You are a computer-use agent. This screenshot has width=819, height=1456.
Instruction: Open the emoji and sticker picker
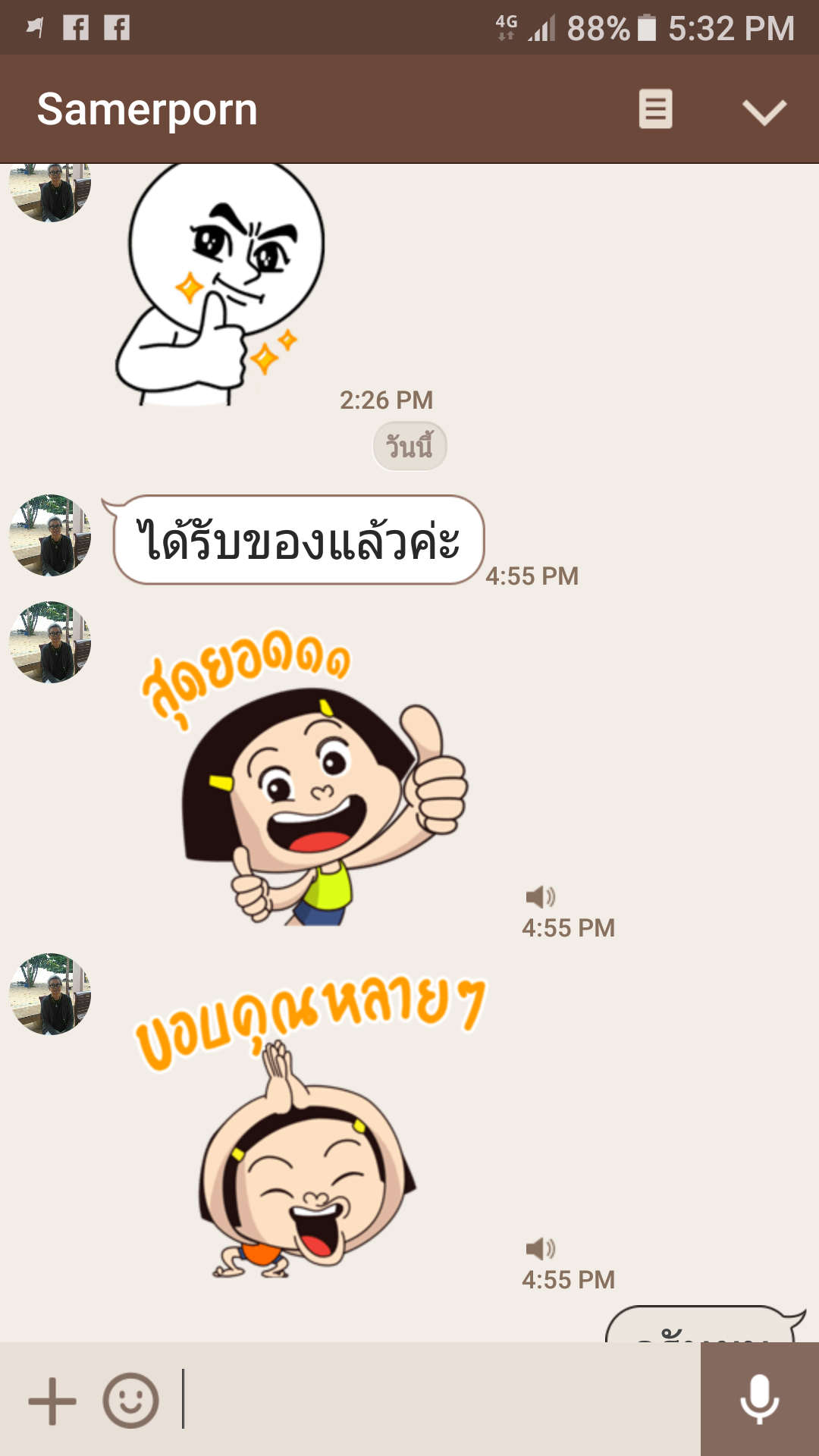130,1401
